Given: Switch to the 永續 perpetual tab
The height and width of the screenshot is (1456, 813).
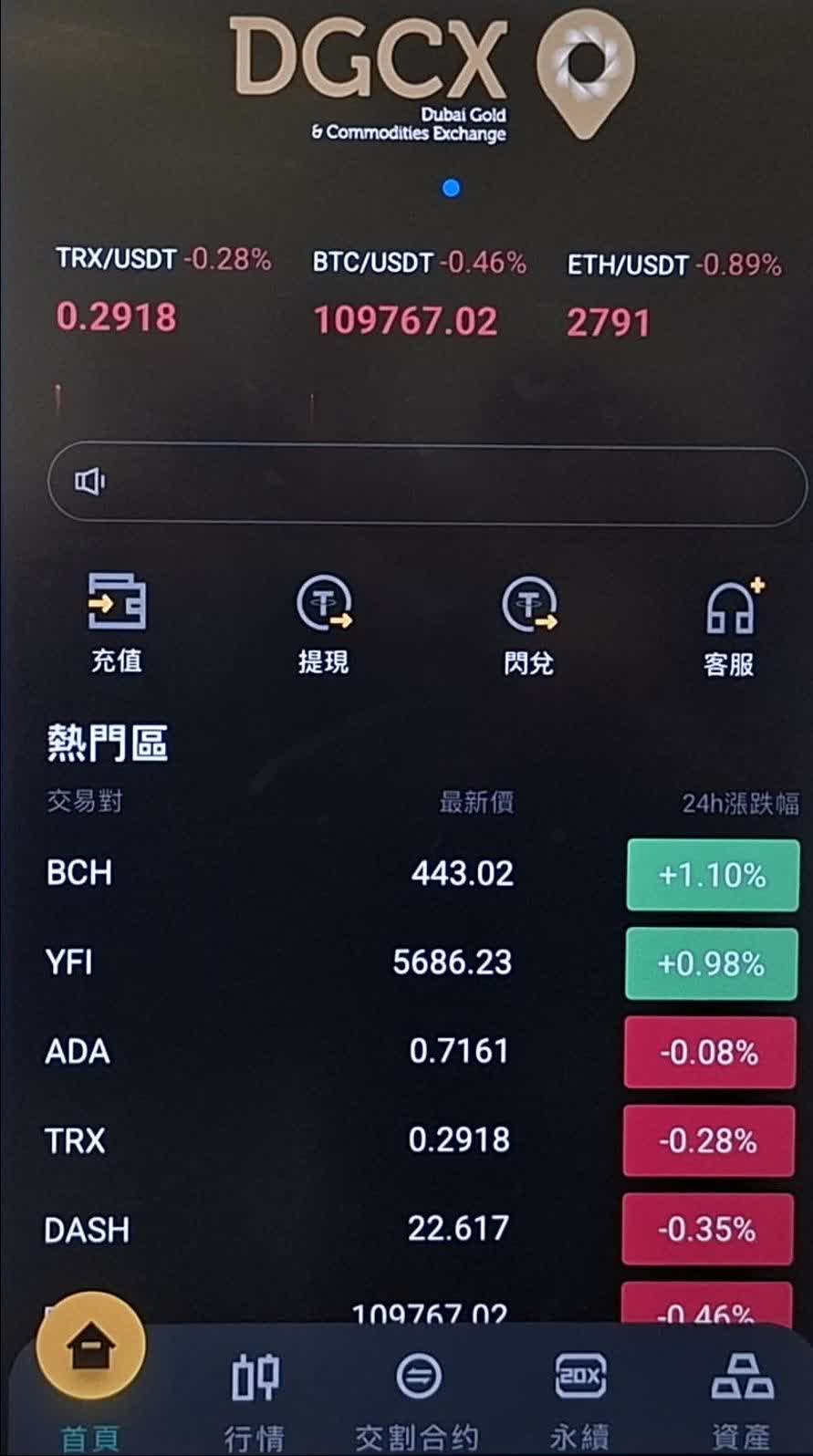Looking at the screenshot, I should (x=580, y=1401).
